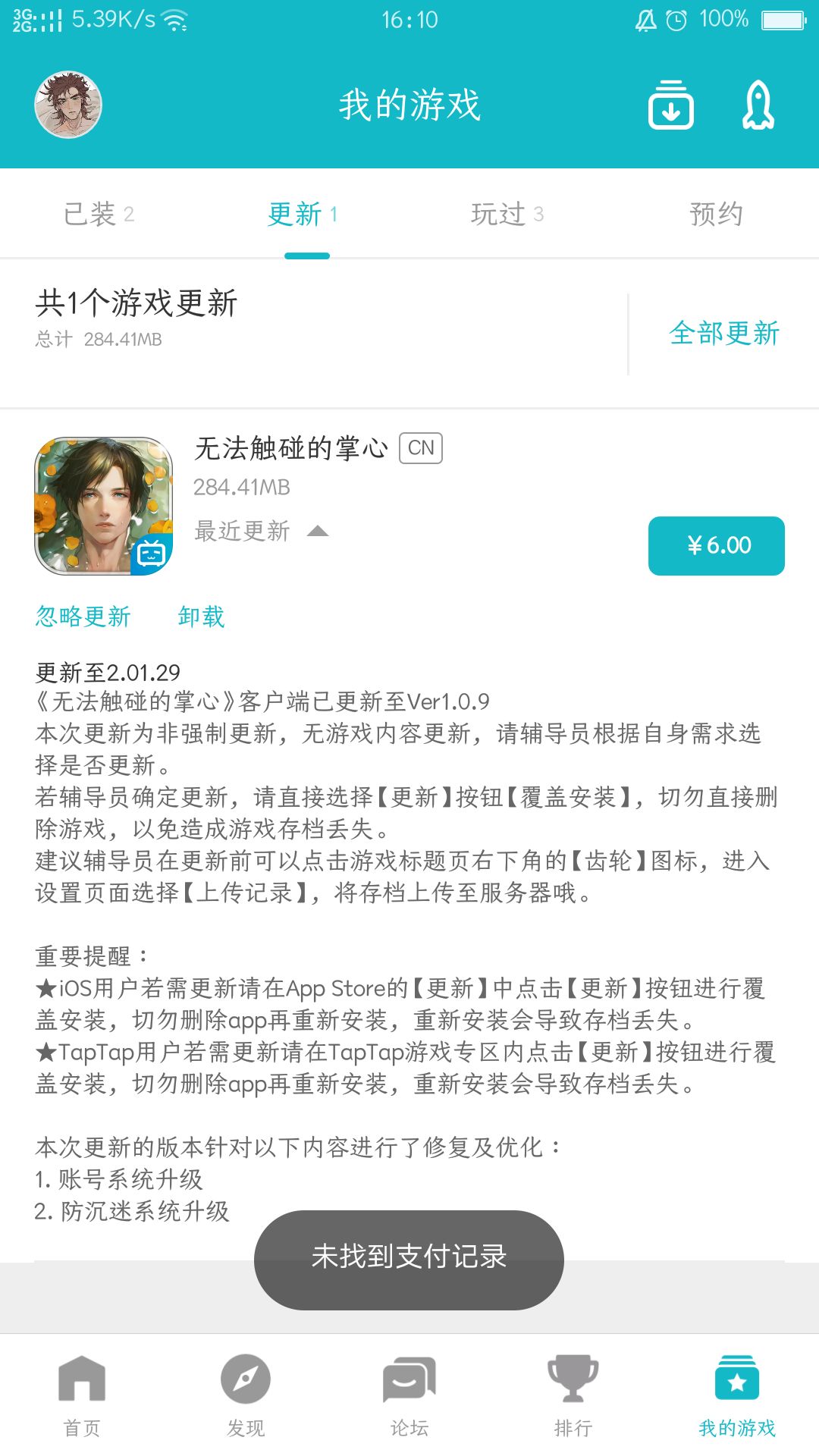This screenshot has width=819, height=1456.
Task: Switch to the 已装 tab
Action: pos(99,214)
